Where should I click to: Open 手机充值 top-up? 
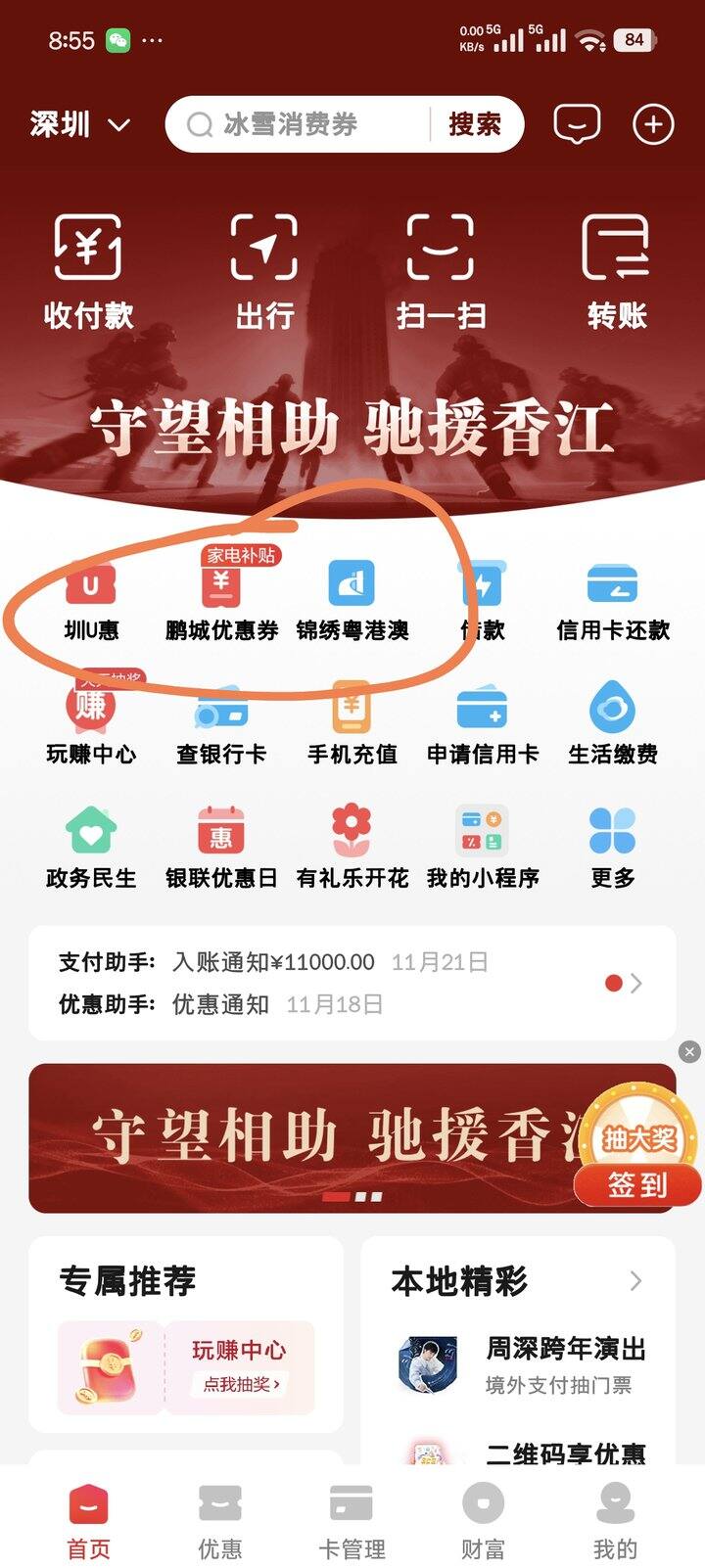pos(352,724)
